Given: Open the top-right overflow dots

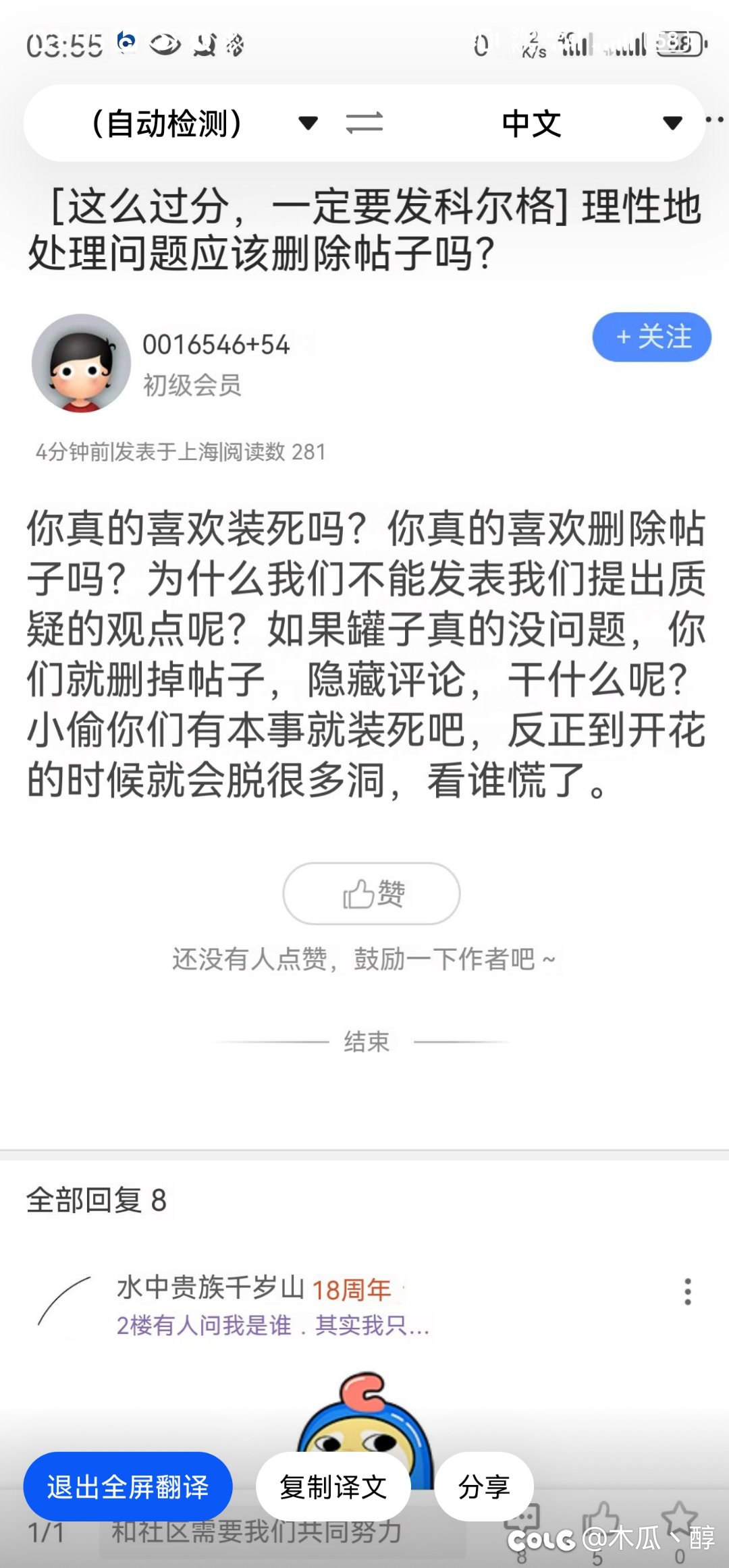Looking at the screenshot, I should 715,119.
